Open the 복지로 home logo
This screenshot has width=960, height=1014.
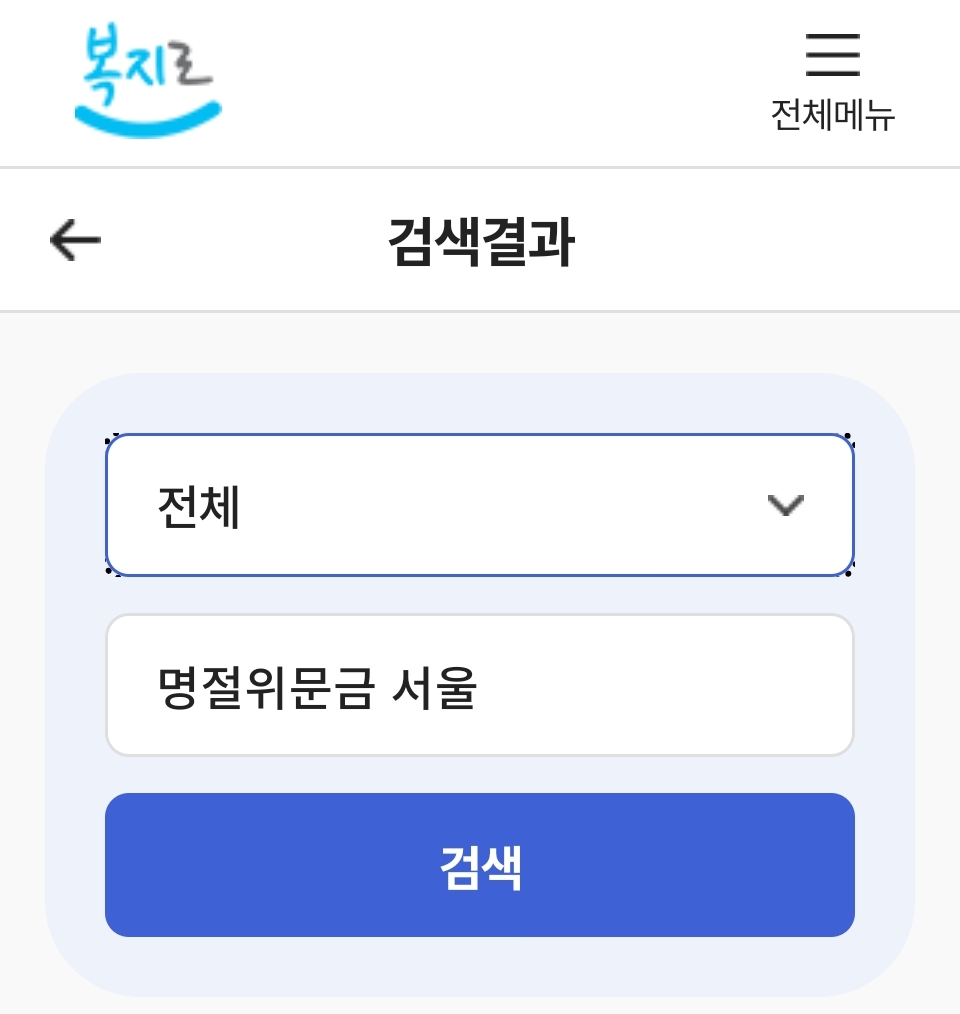point(148,80)
